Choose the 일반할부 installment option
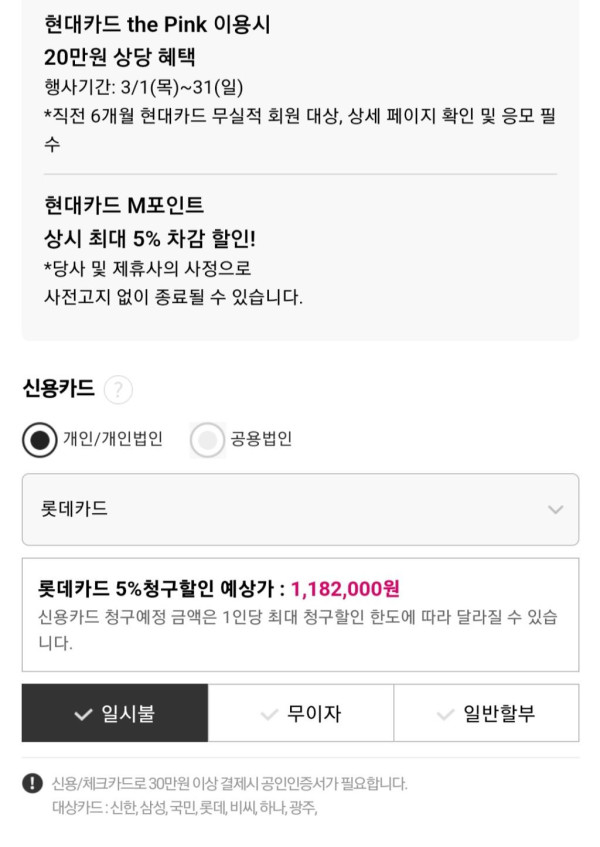The height and width of the screenshot is (847, 600). click(486, 713)
